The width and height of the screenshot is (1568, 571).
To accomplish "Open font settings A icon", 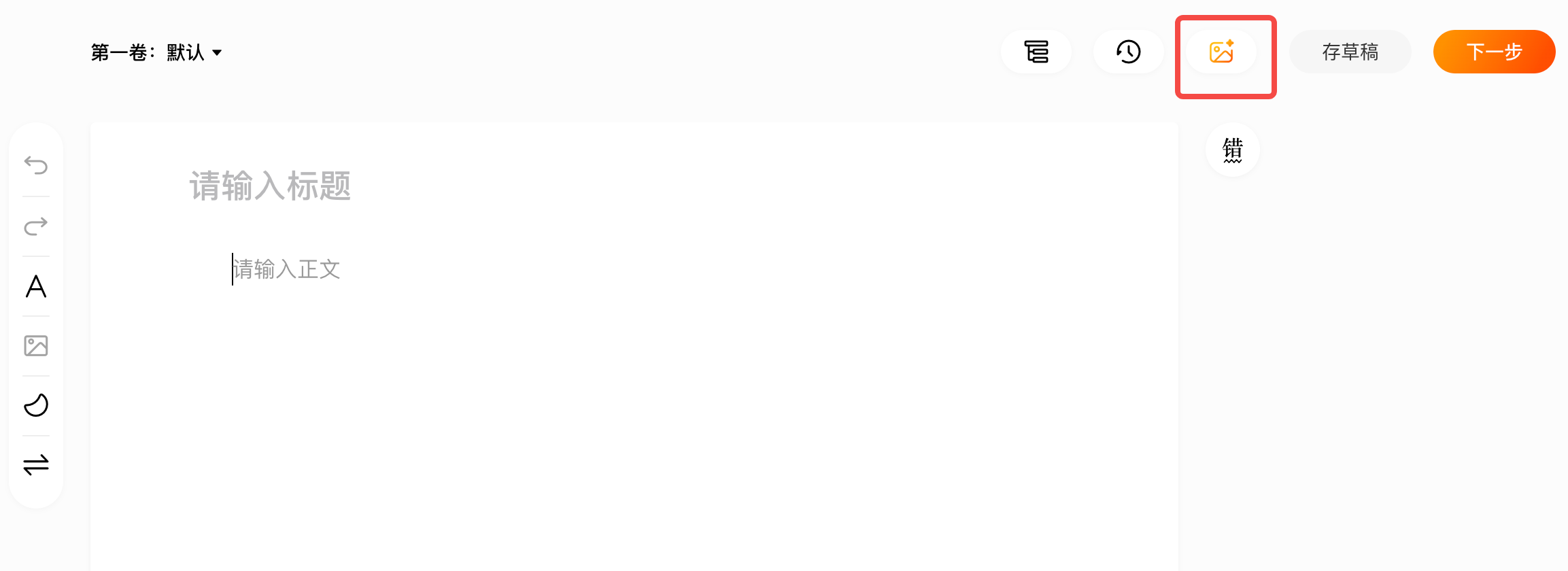I will tap(36, 286).
